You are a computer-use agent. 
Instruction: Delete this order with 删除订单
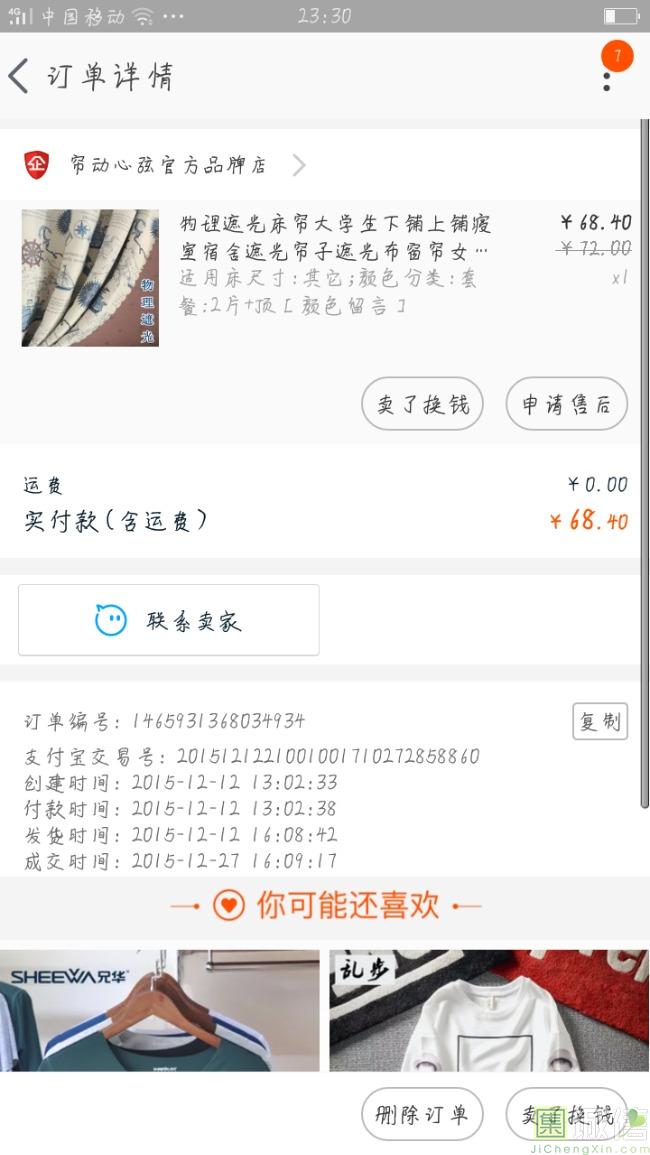422,1114
